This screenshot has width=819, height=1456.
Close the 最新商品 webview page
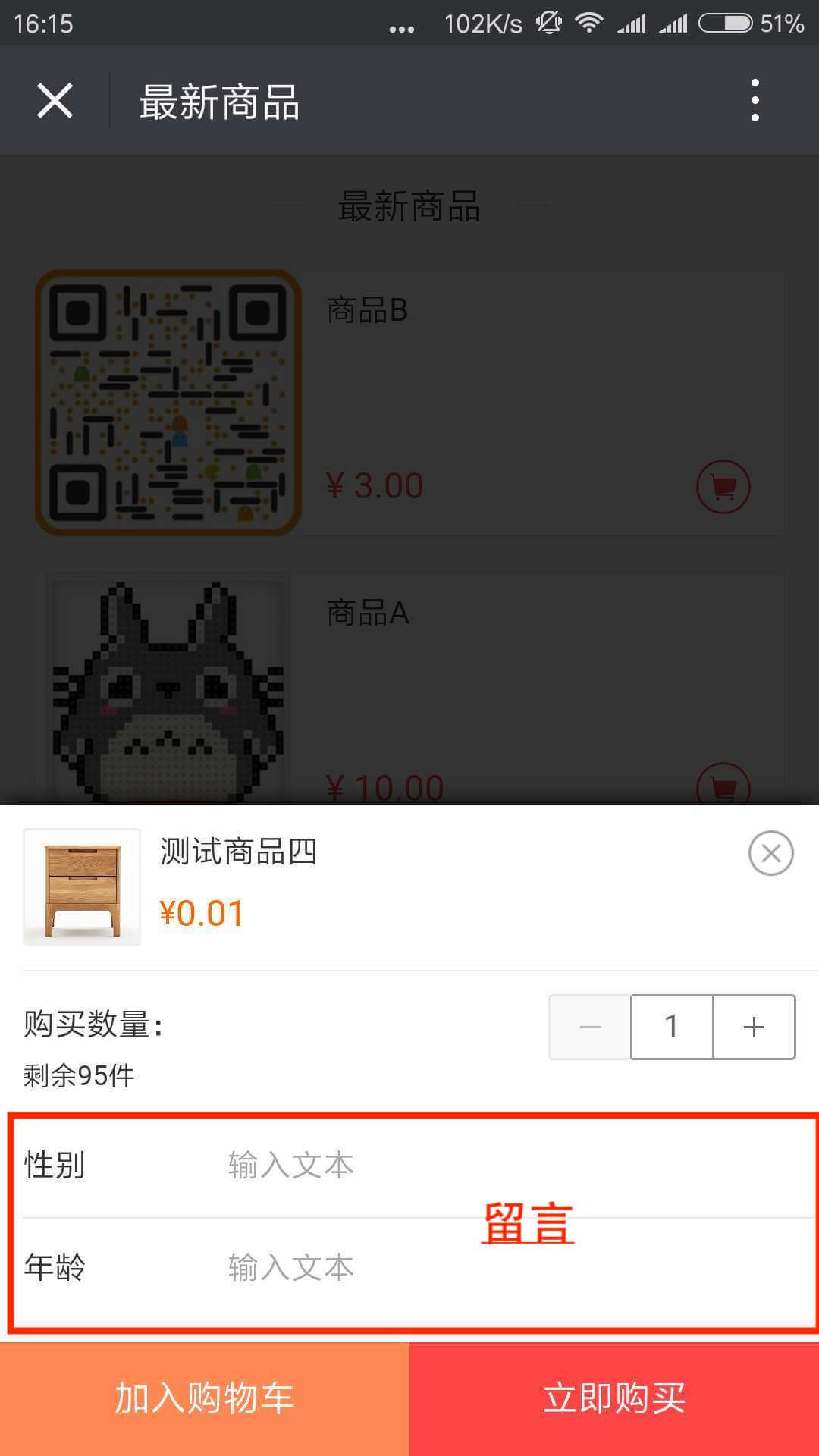[55, 101]
